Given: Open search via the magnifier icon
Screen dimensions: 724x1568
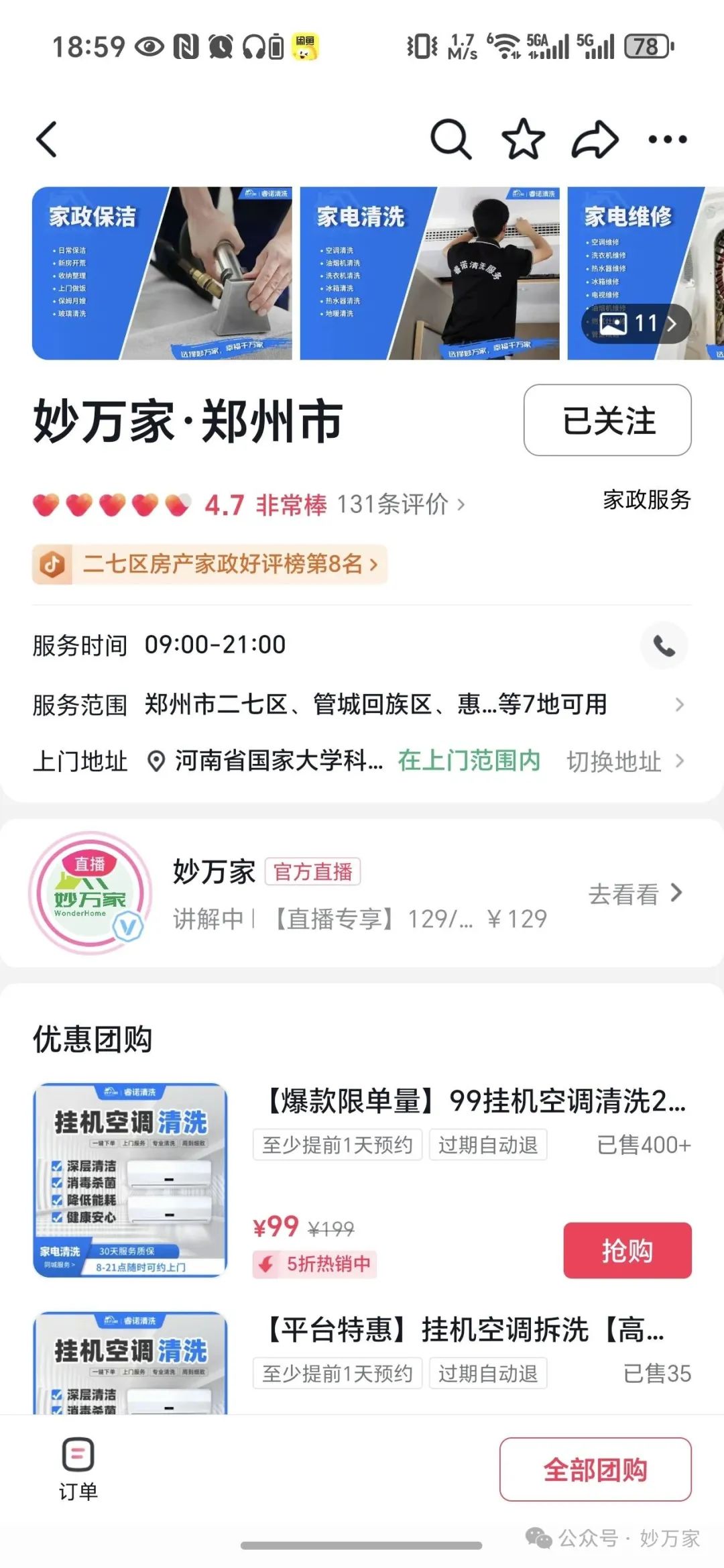Looking at the screenshot, I should 450,139.
